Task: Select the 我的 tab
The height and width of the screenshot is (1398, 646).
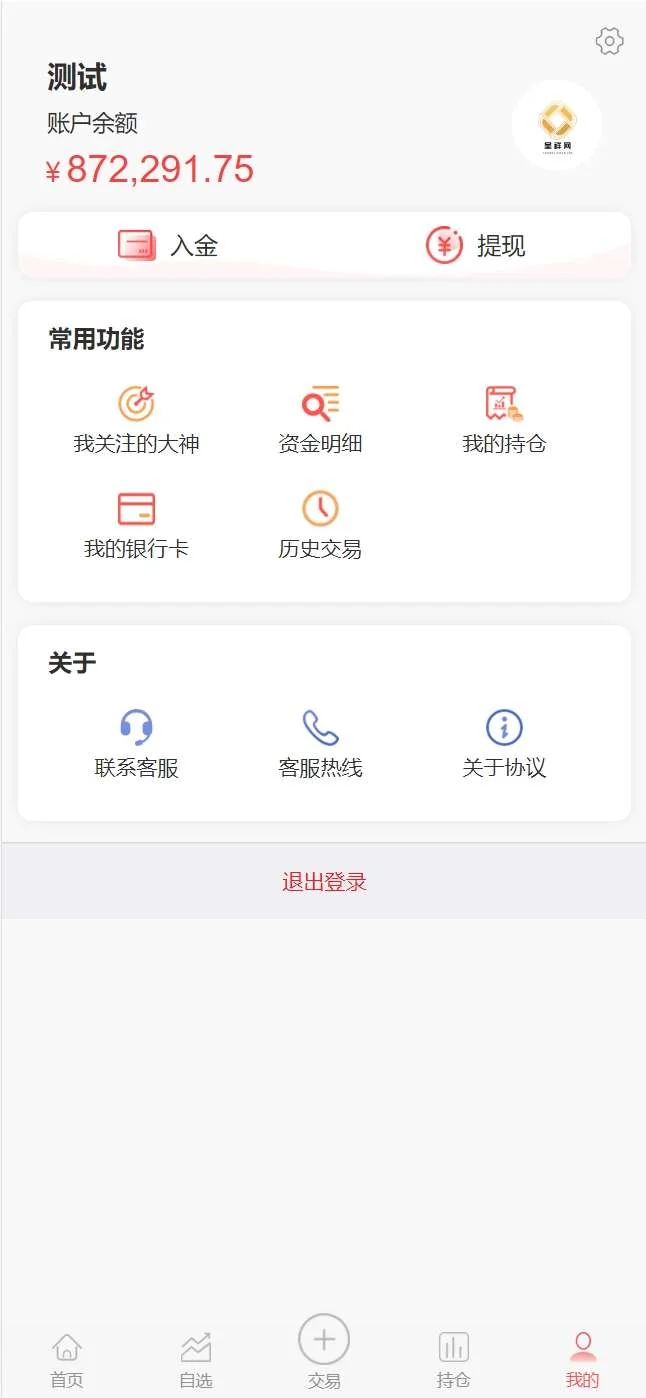Action: pyautogui.click(x=582, y=1360)
